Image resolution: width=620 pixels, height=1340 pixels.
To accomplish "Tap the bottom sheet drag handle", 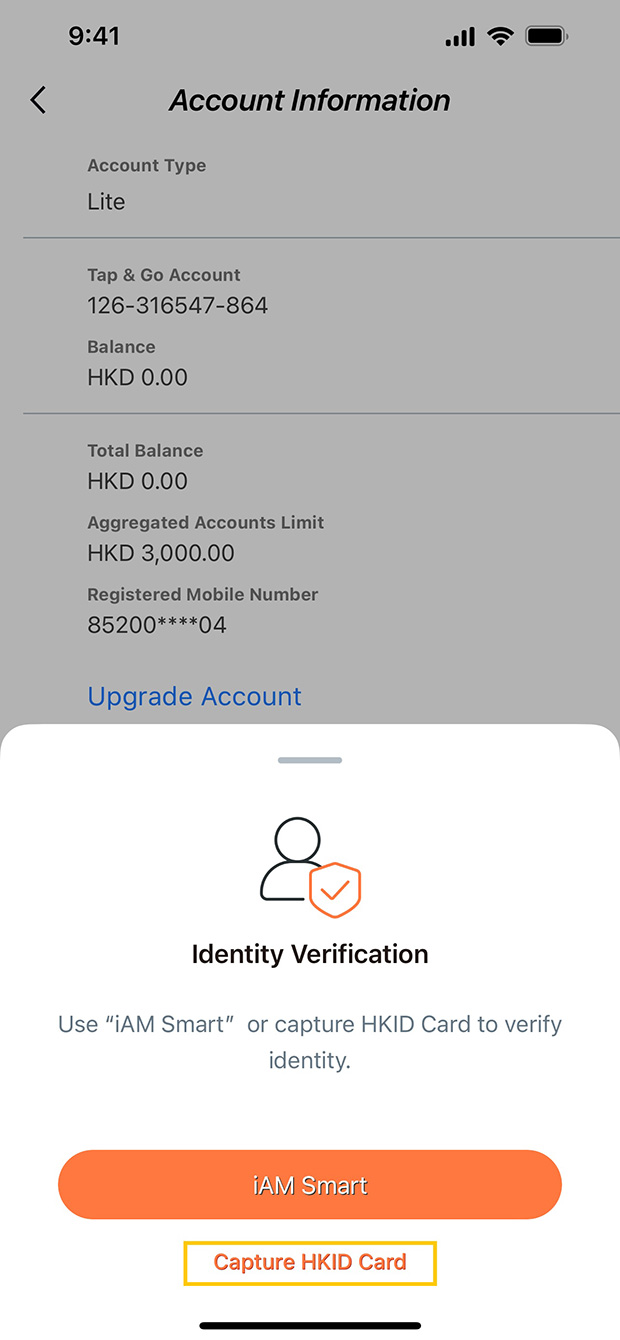I will (x=310, y=760).
